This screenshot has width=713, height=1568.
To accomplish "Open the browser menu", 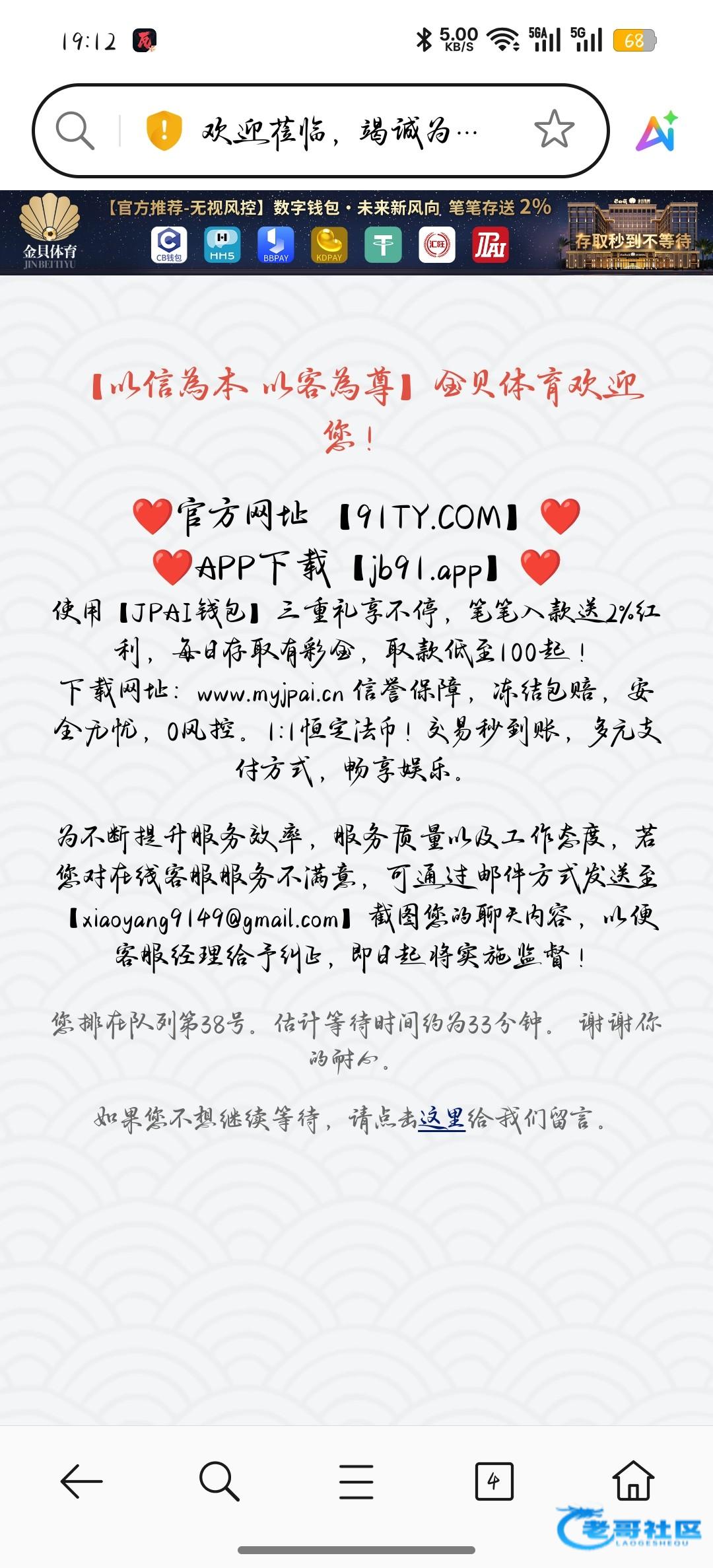I will tap(356, 1481).
